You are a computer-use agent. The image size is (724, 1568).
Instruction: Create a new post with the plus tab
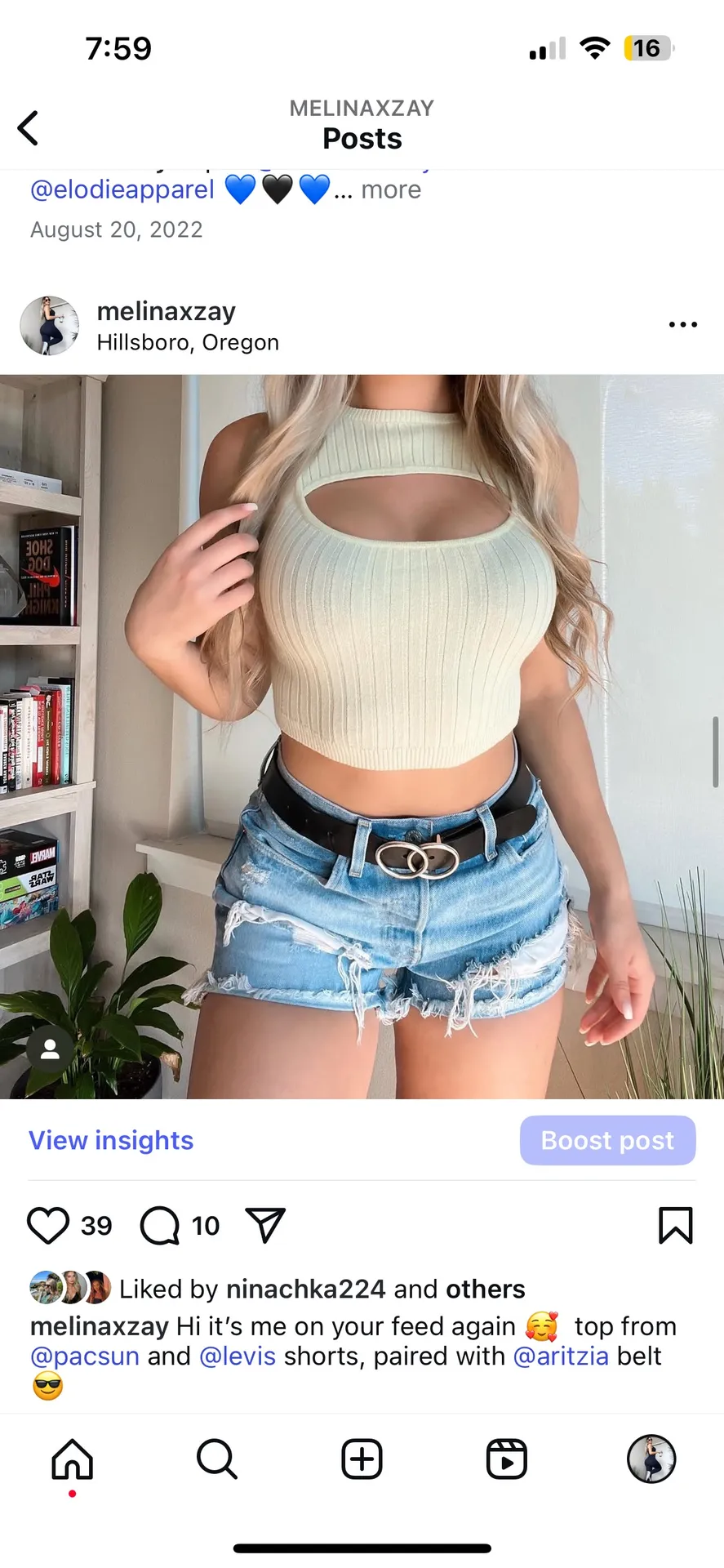click(362, 1459)
